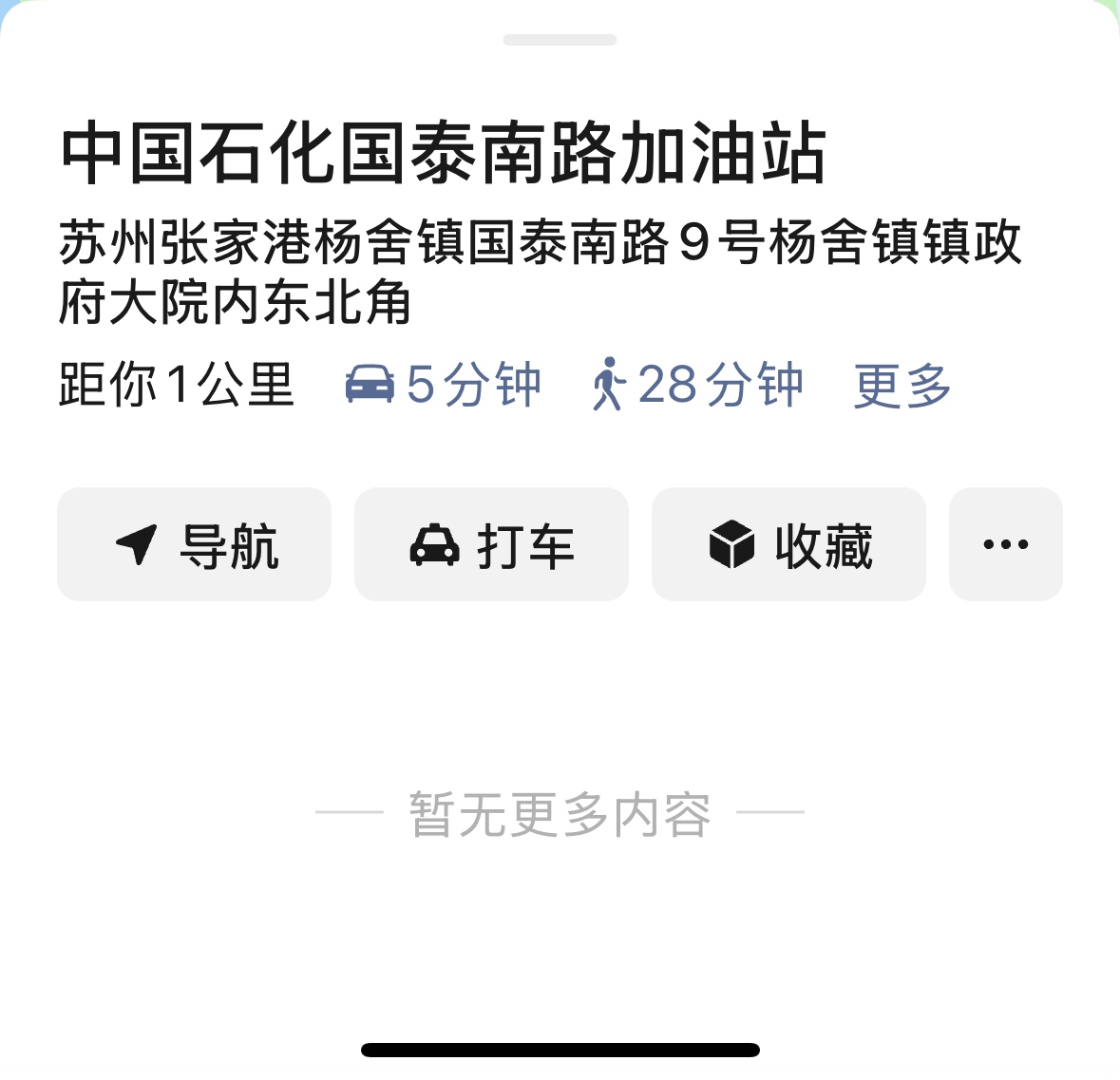Select the 28分钟 walking route
The width and height of the screenshot is (1120, 1080).
[697, 385]
